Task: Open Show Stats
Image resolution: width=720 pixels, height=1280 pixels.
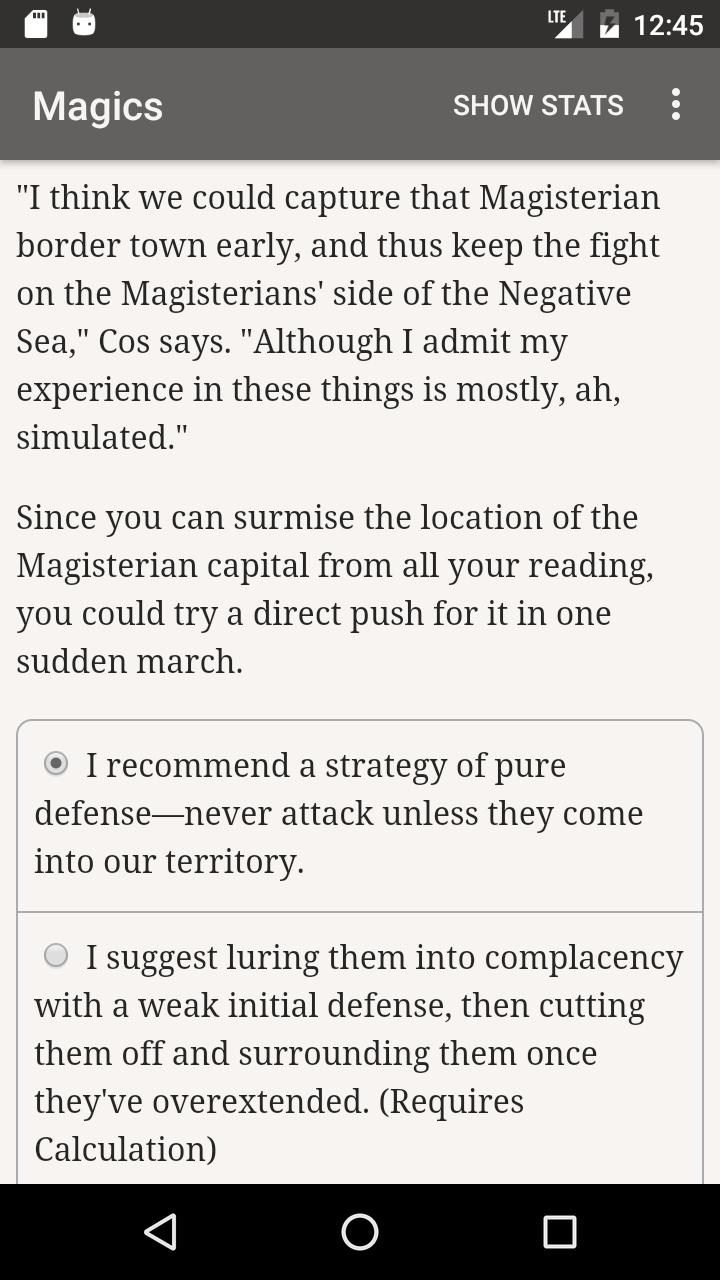Action: [538, 105]
